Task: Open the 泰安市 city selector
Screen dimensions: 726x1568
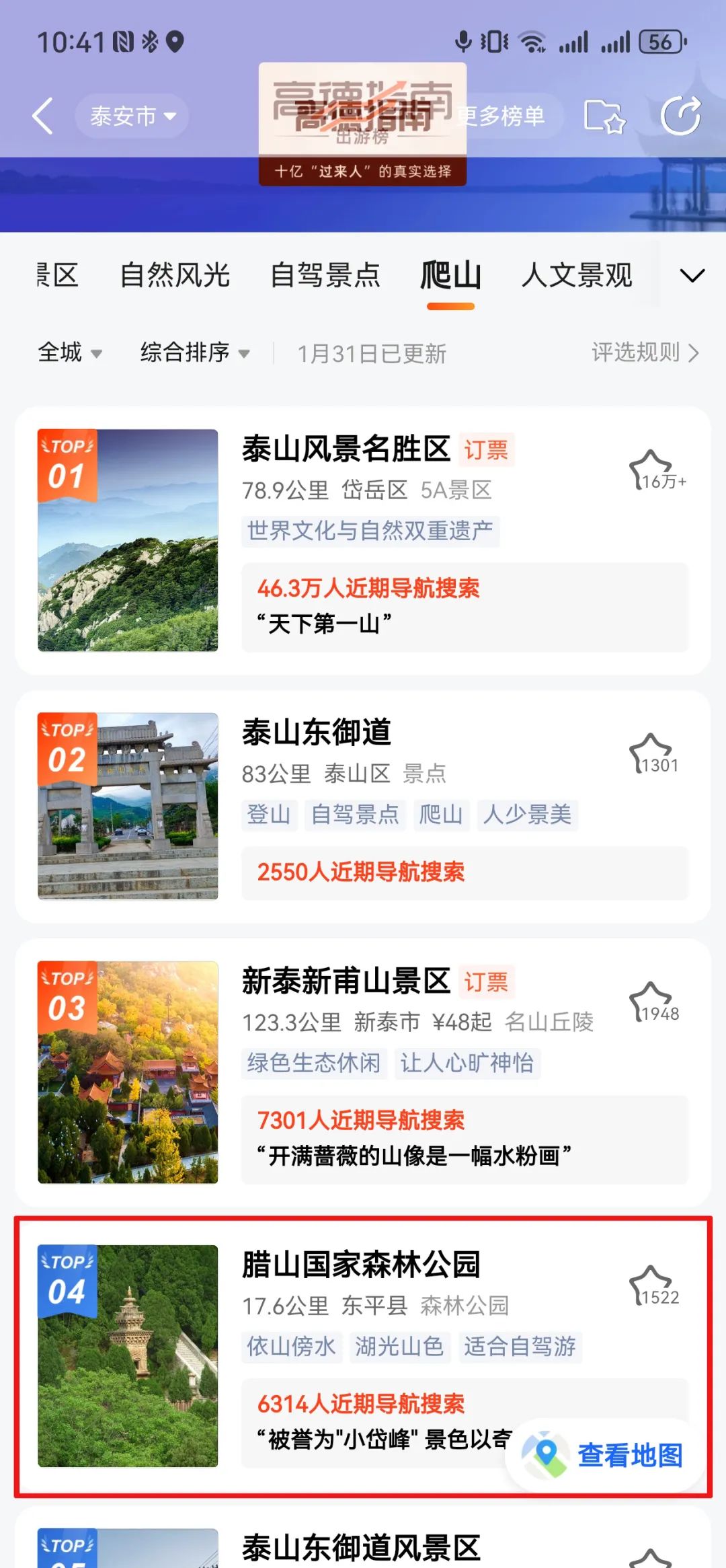Action: click(132, 116)
